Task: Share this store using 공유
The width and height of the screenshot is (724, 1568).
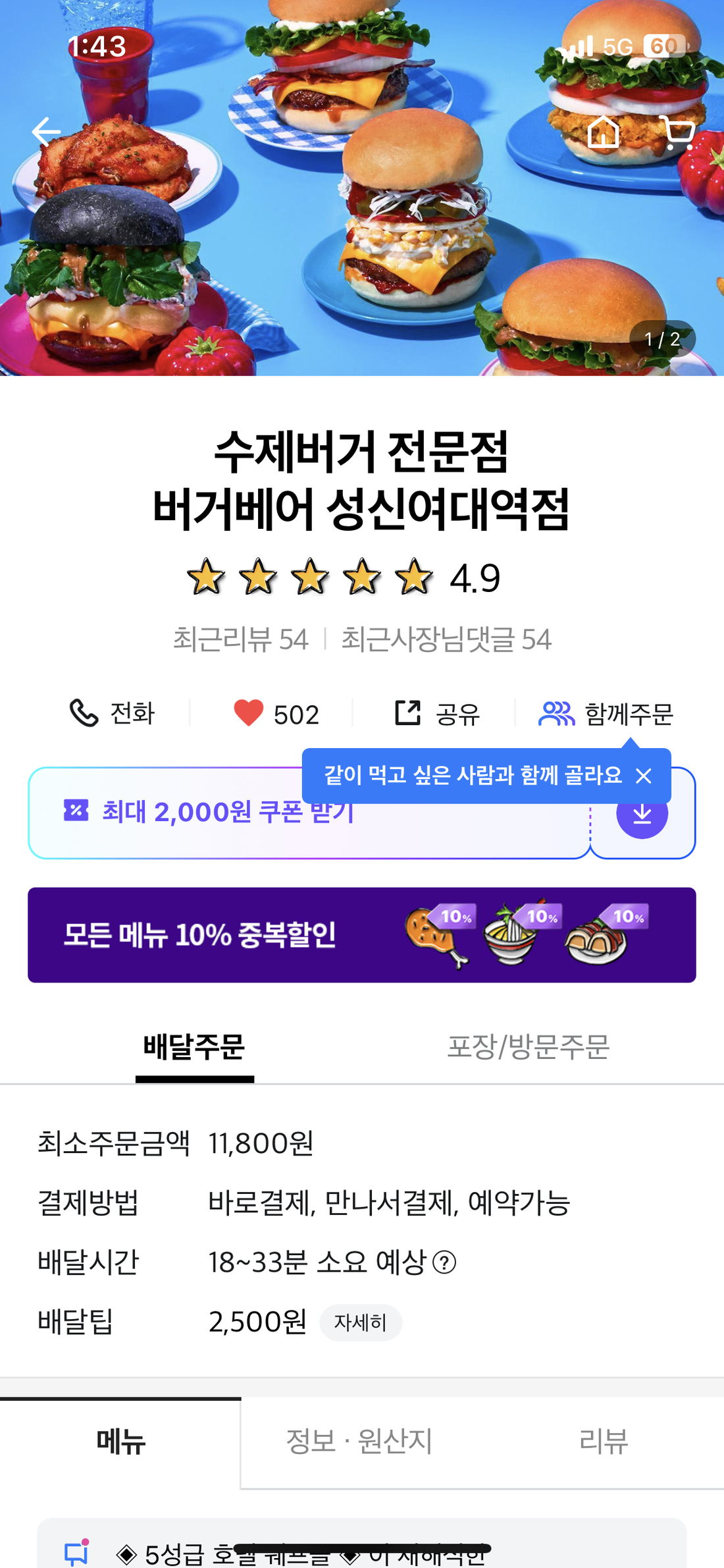Action: [438, 713]
